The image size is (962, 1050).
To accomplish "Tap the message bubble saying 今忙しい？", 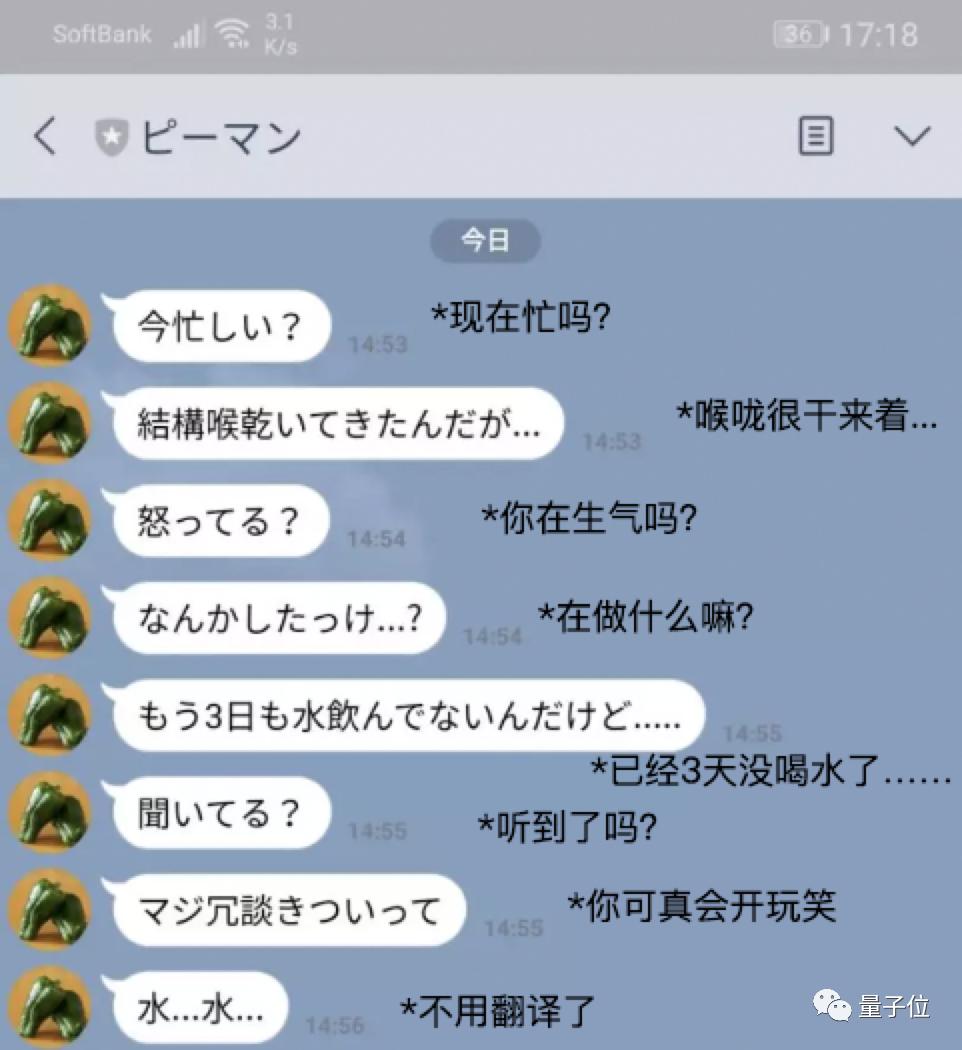I will click(x=222, y=325).
